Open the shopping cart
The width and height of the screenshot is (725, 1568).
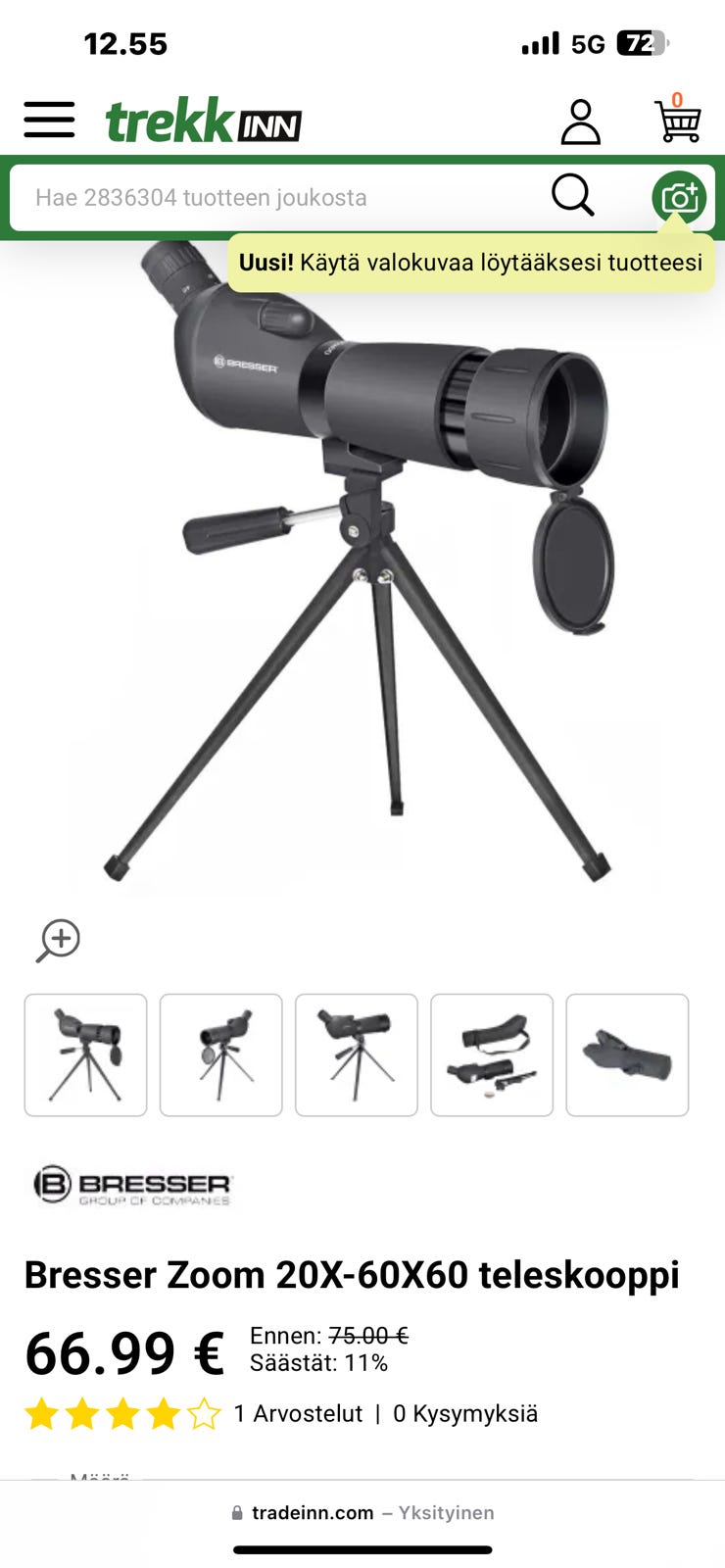pos(677,121)
